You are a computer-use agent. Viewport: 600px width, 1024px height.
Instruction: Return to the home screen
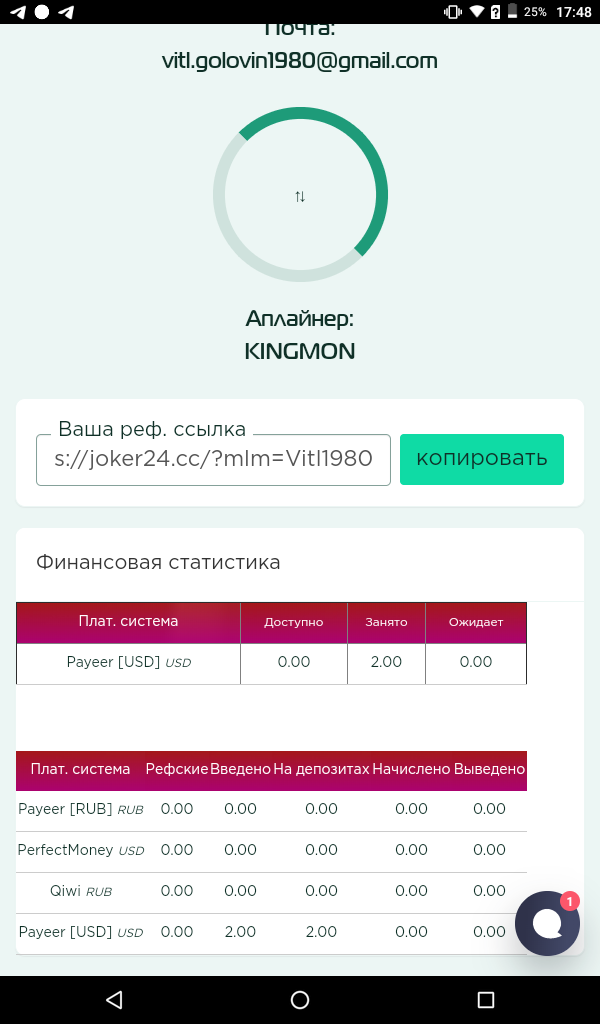tap(300, 999)
